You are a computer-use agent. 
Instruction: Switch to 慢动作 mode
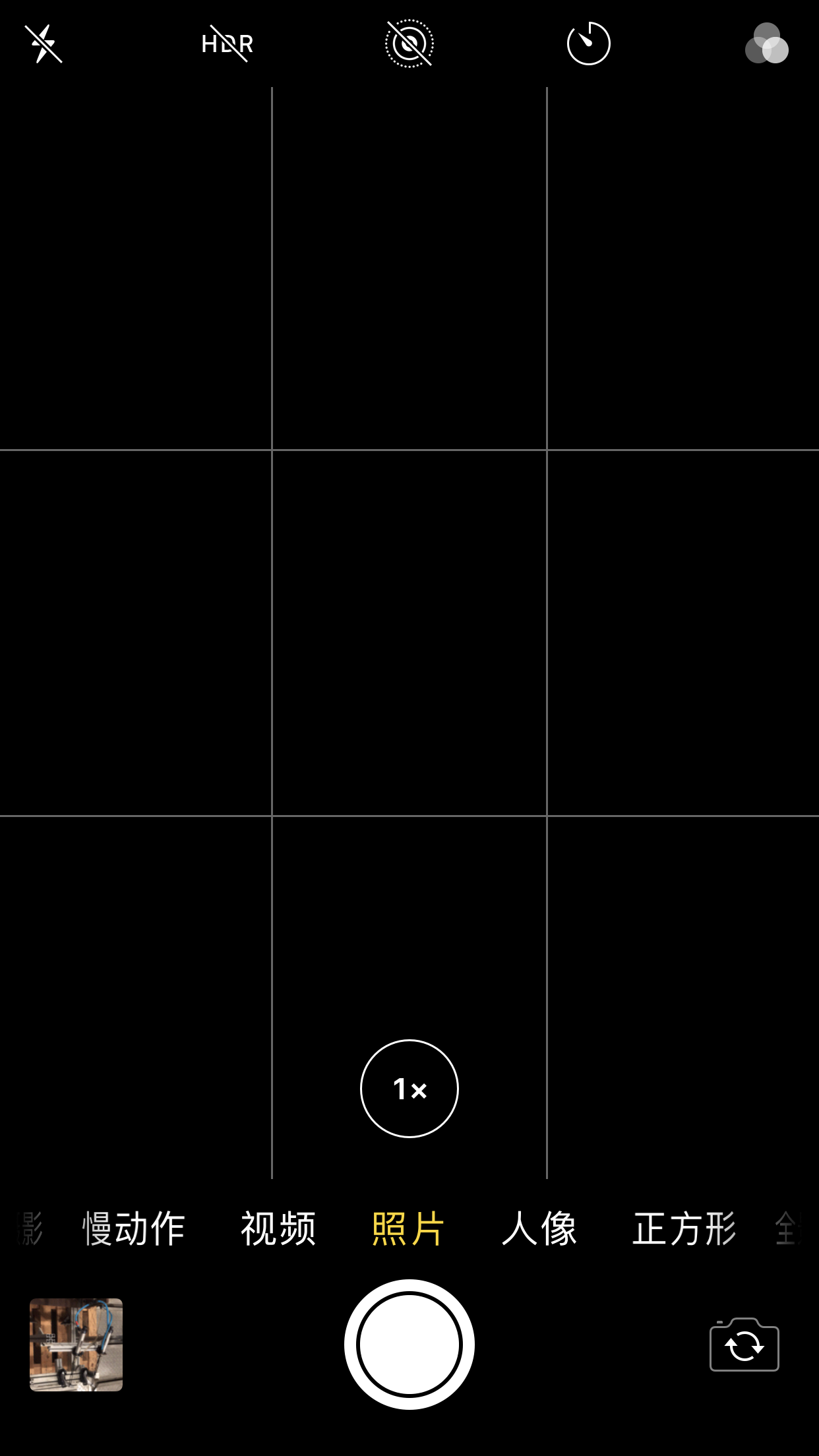pyautogui.click(x=133, y=1228)
